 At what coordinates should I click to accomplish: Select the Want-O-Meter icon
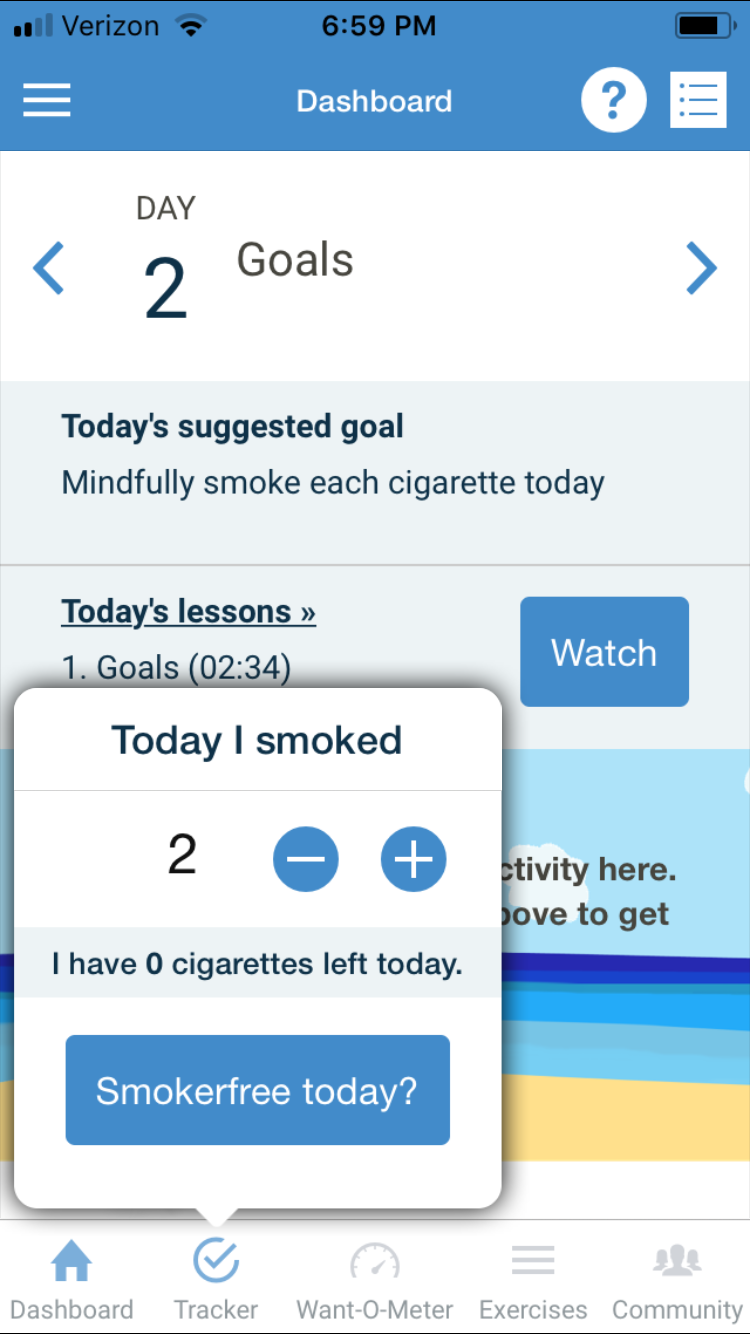click(x=374, y=1275)
